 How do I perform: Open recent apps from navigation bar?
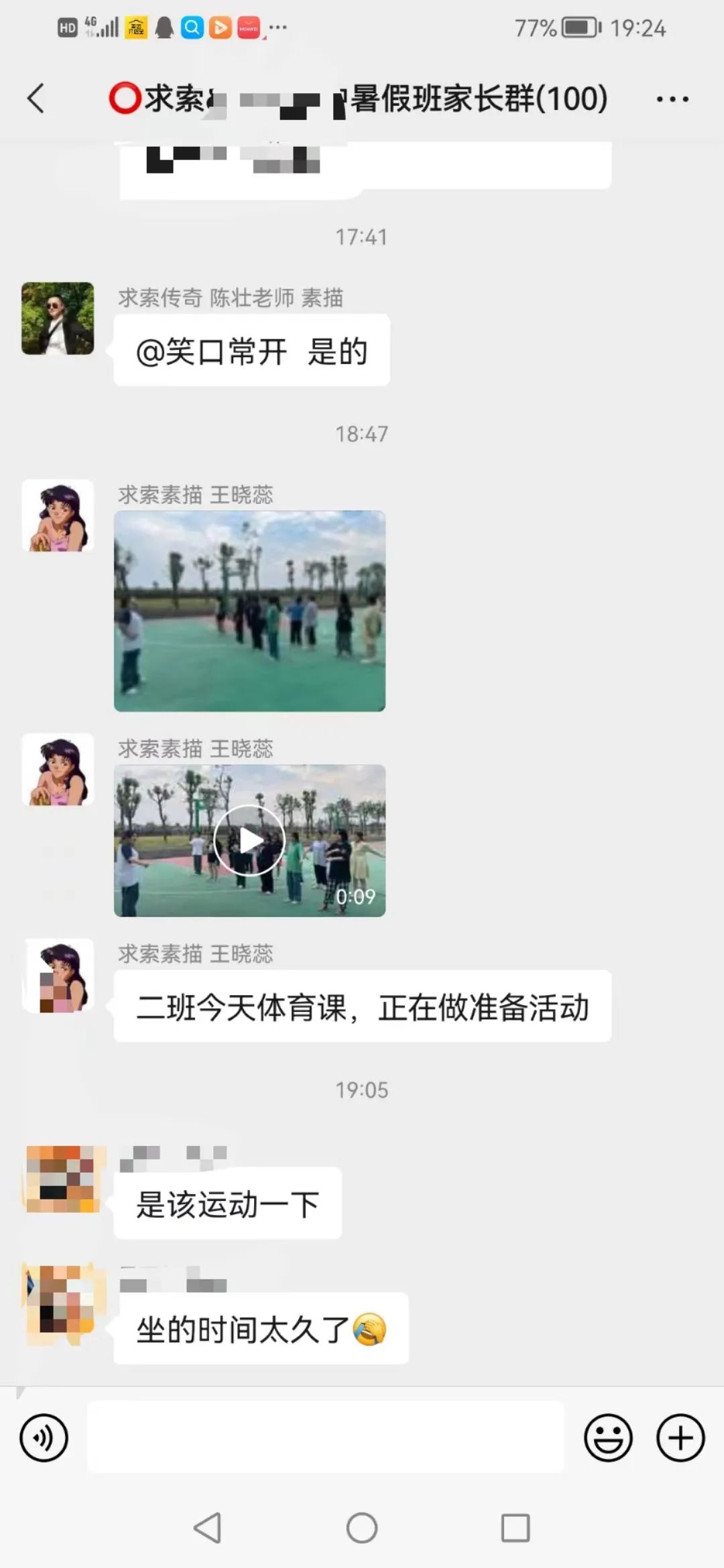point(516,1528)
